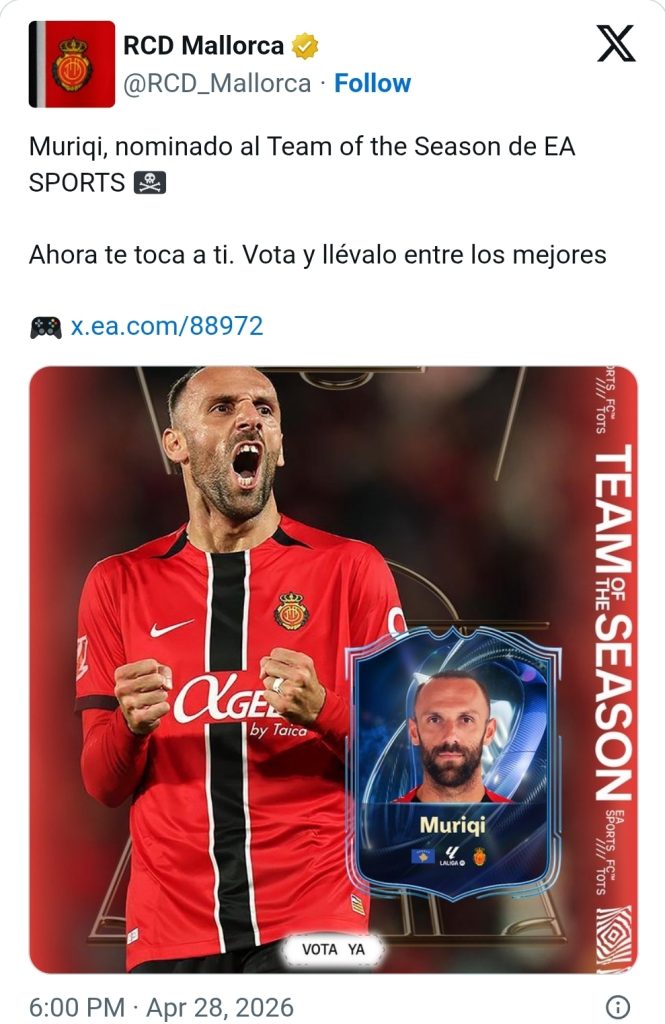Viewport: 665px width, 1024px height.
Task: View the Muriqi Team of the Season image
Action: click(x=333, y=670)
